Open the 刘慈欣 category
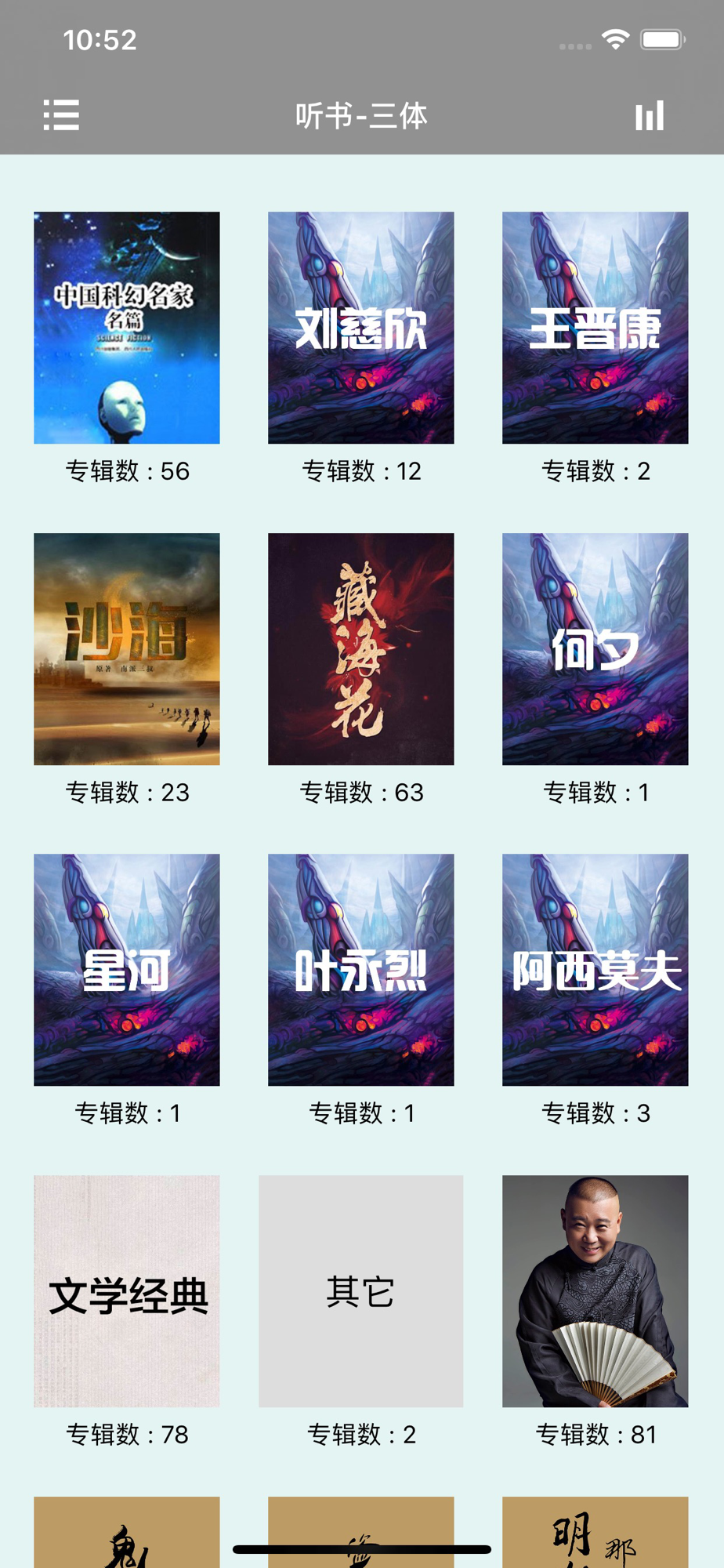This screenshot has height=1568, width=724. pos(361,328)
